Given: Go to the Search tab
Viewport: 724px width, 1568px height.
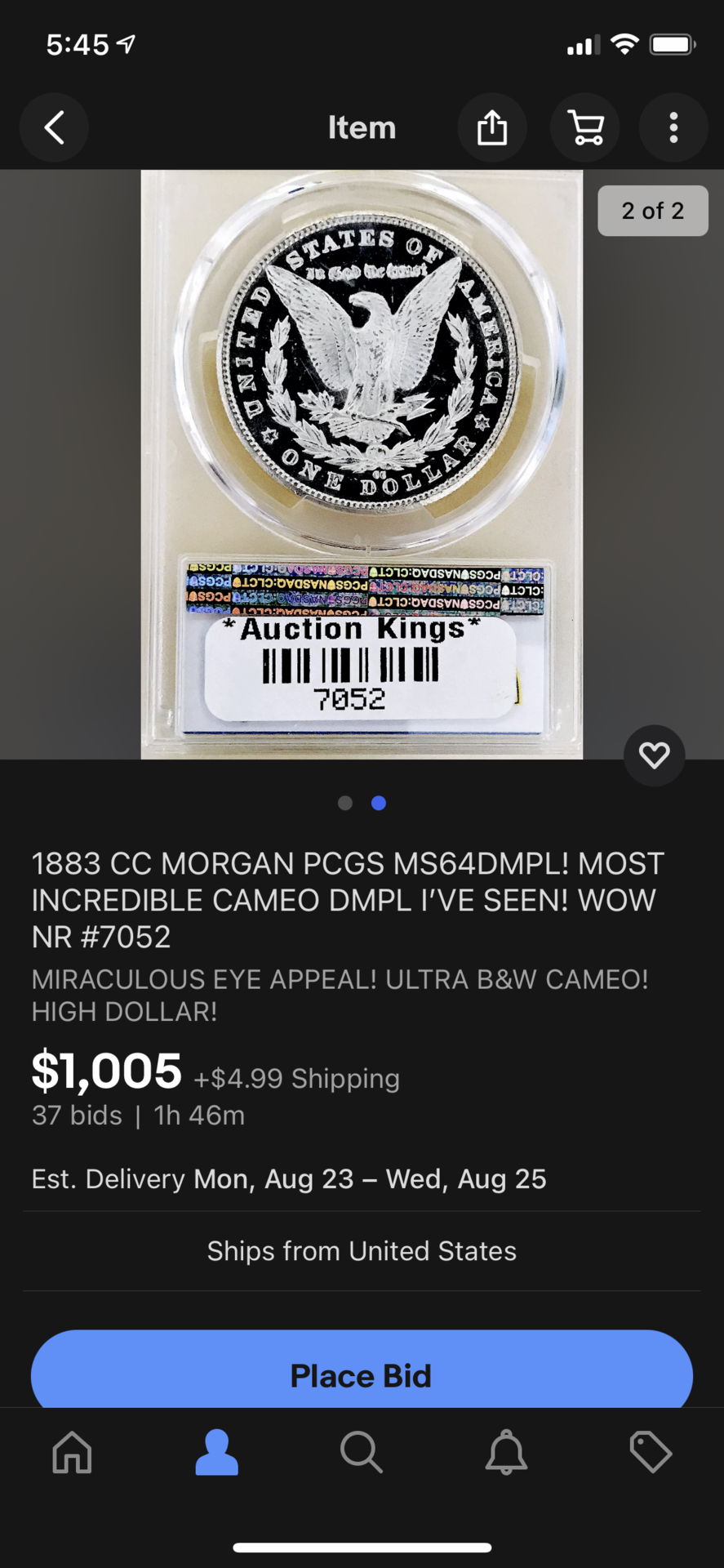Looking at the screenshot, I should point(361,1453).
